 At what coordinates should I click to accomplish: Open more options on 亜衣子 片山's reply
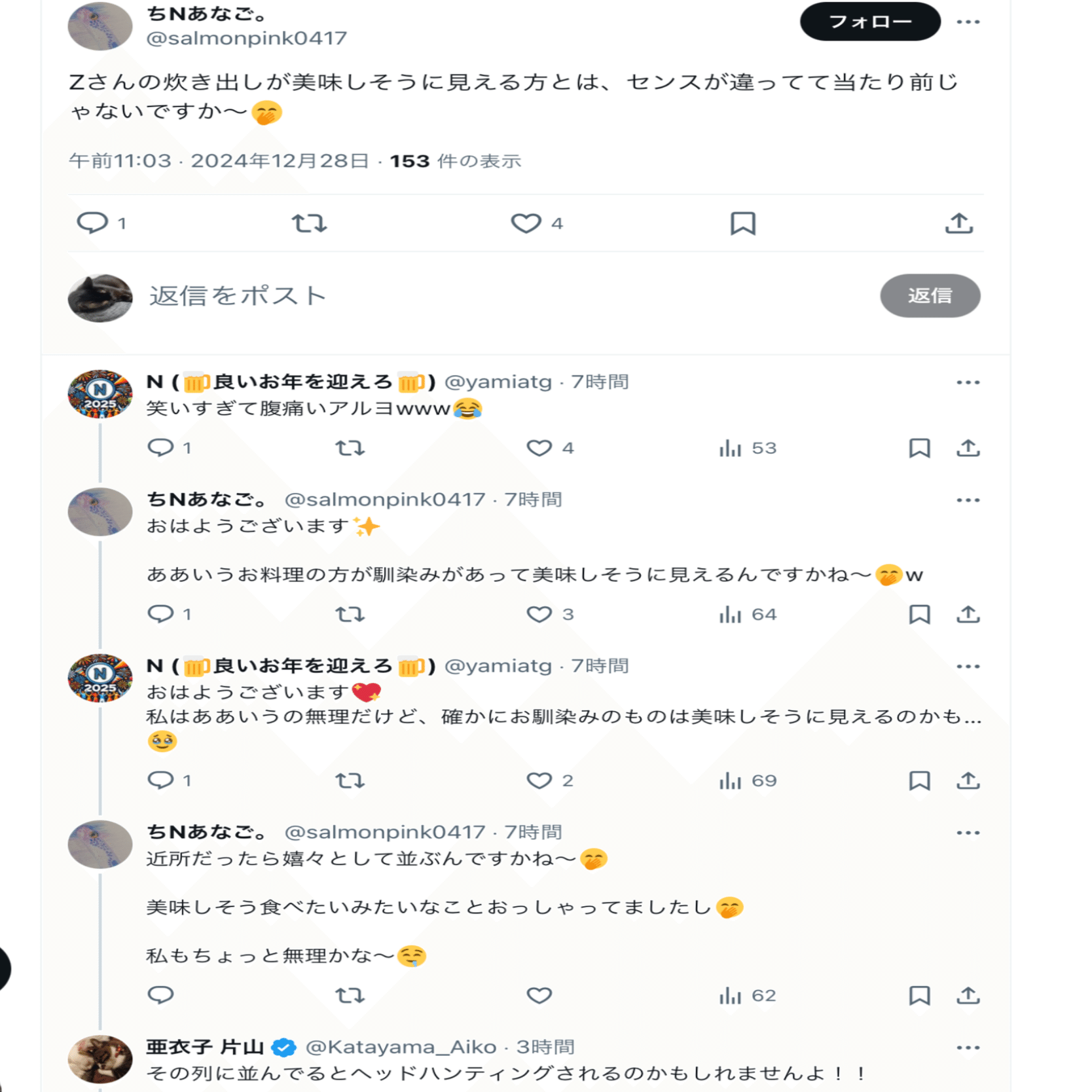(x=968, y=1047)
